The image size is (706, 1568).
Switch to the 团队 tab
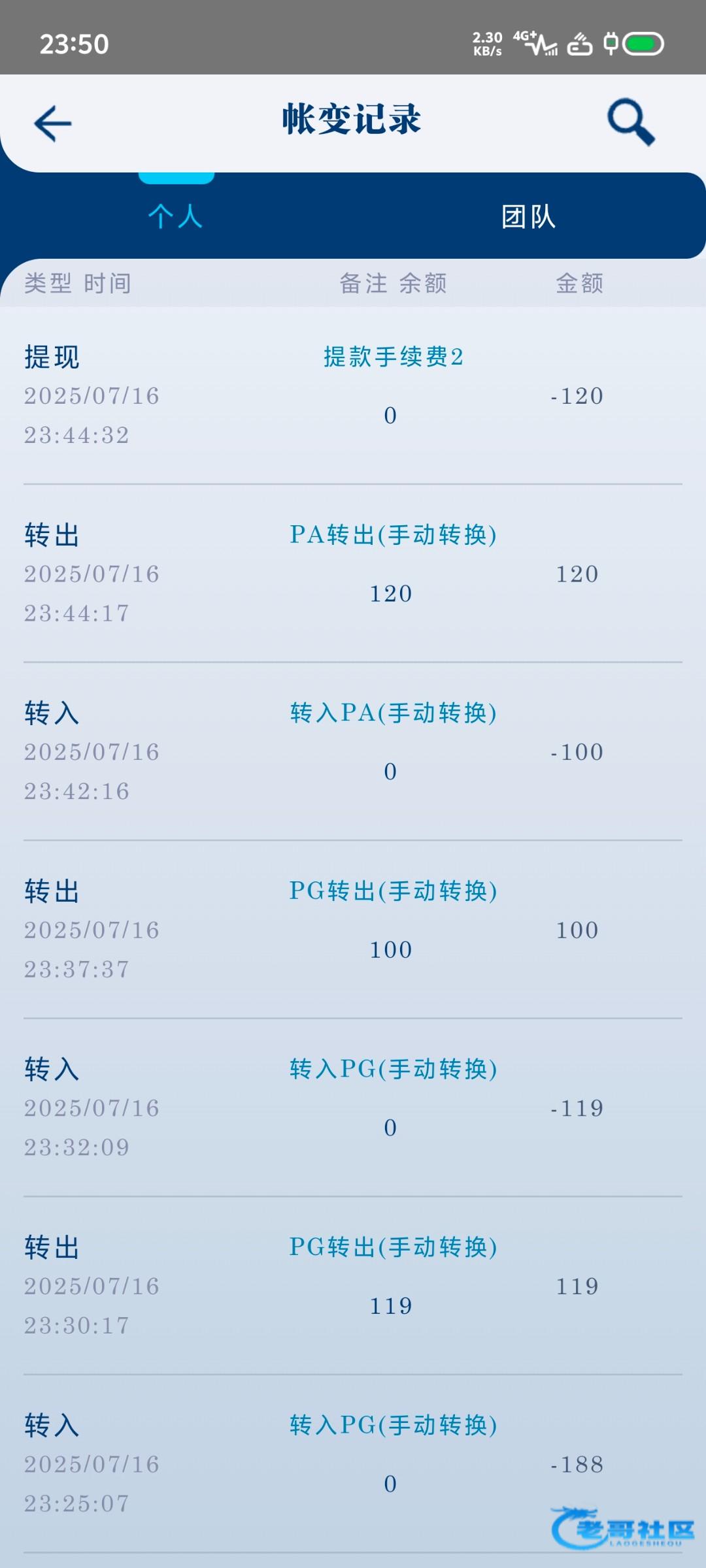pyautogui.click(x=529, y=216)
